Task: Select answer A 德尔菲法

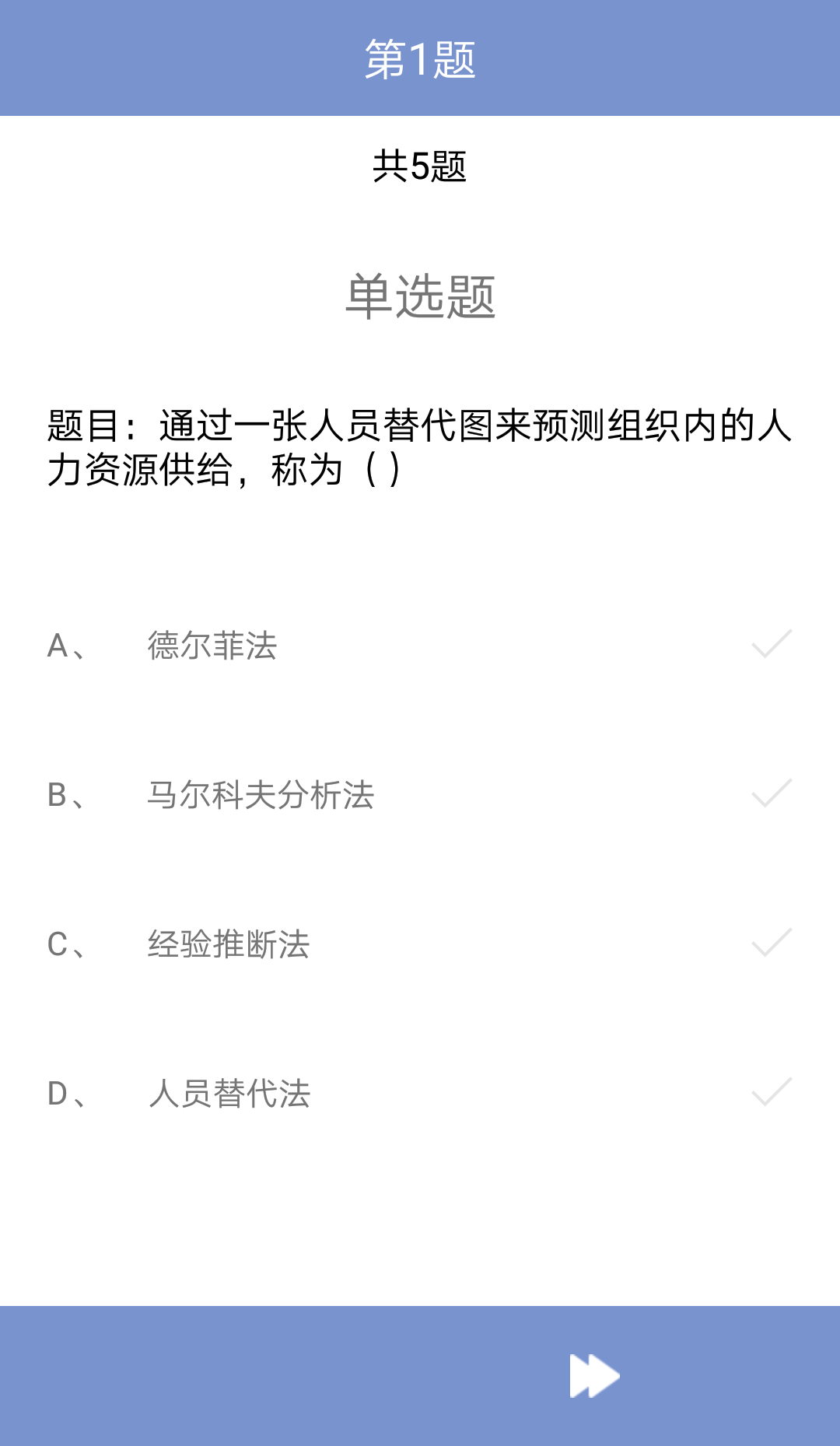Action: tap(420, 645)
